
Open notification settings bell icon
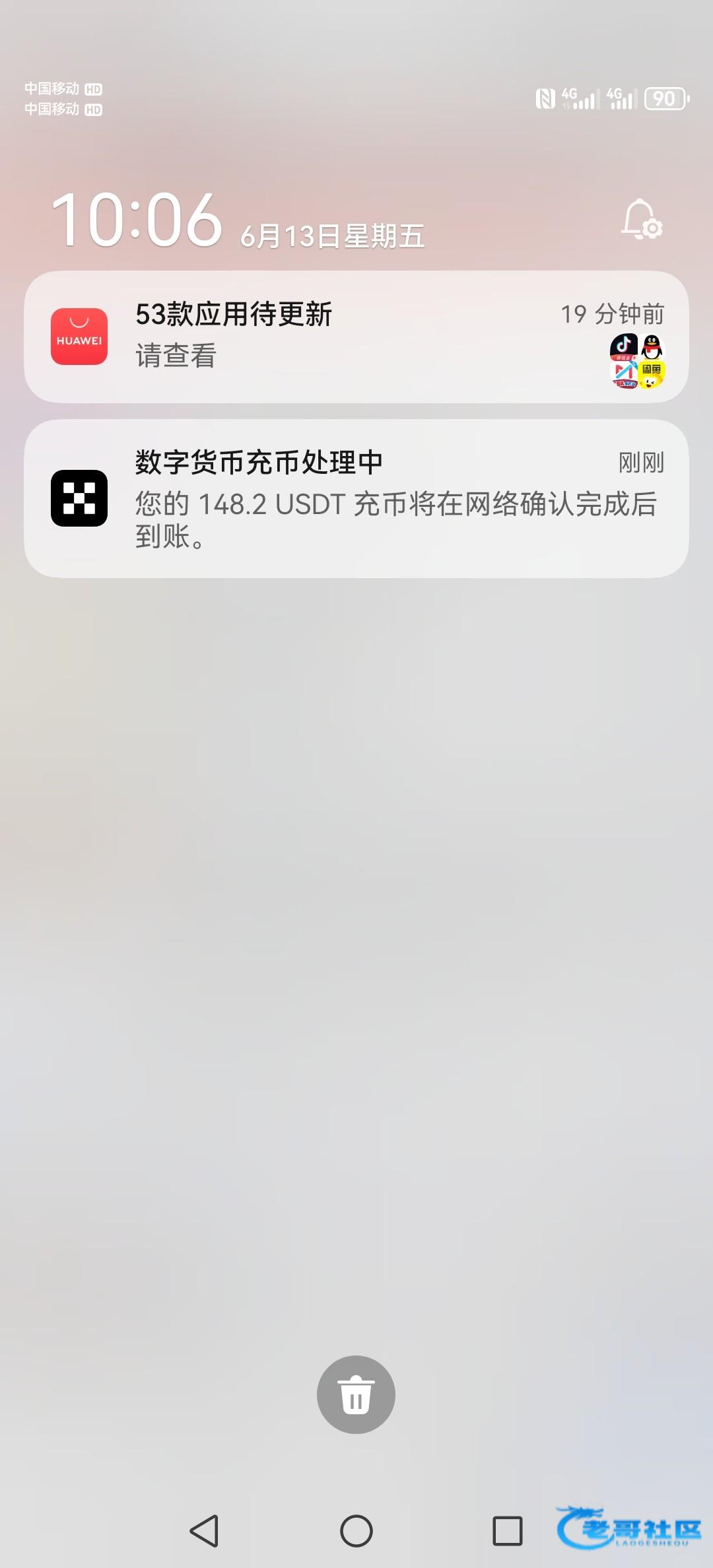641,220
